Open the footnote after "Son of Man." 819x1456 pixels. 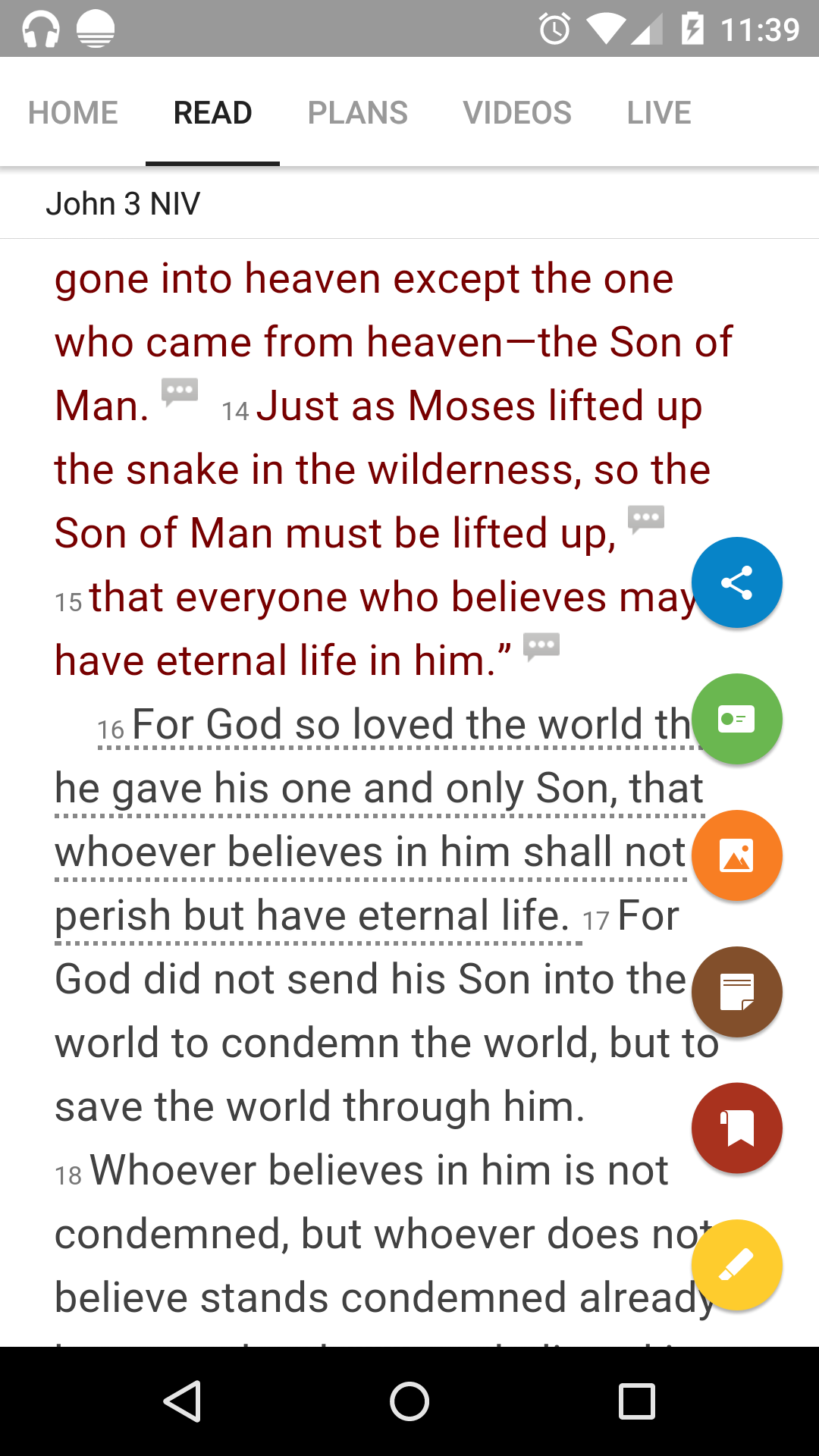[180, 392]
